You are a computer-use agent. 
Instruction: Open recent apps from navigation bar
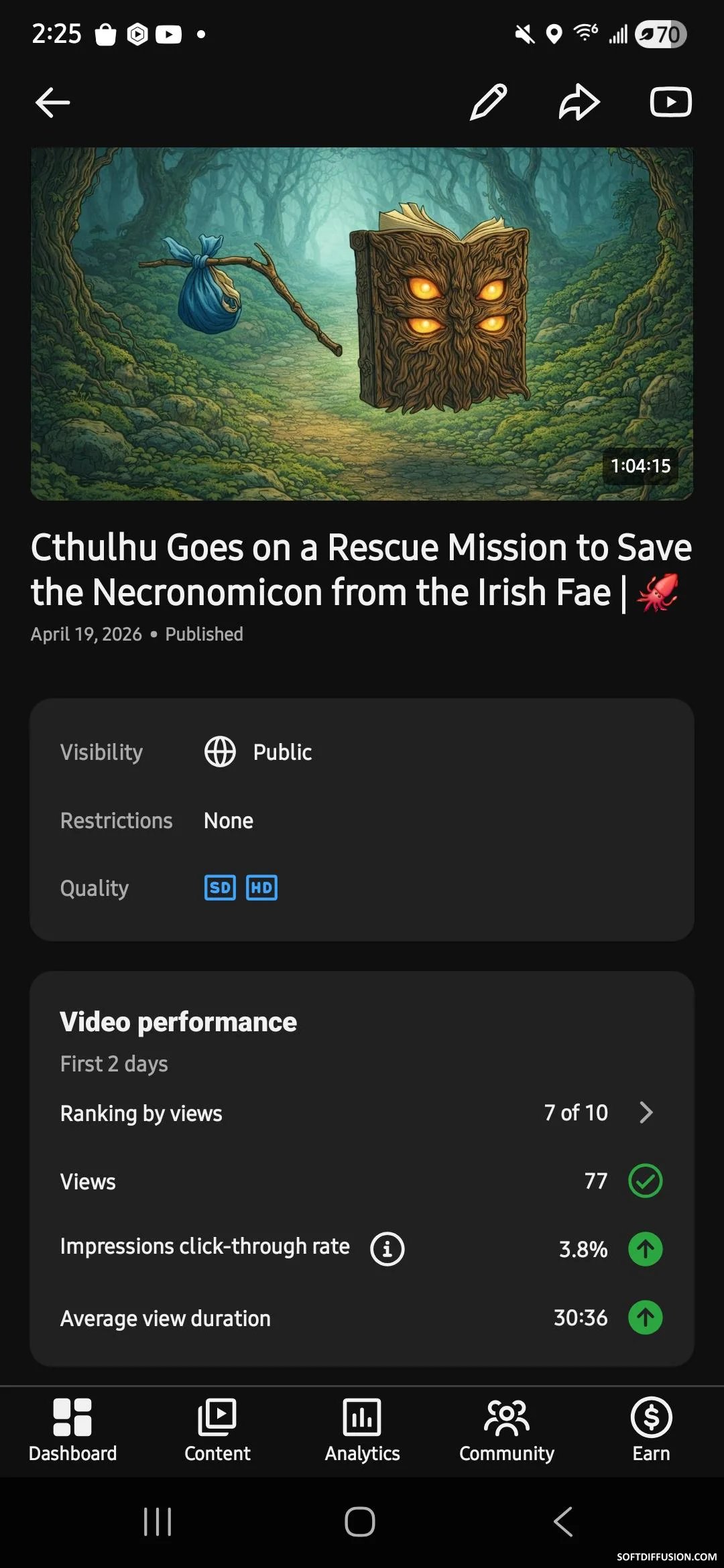[158, 1521]
